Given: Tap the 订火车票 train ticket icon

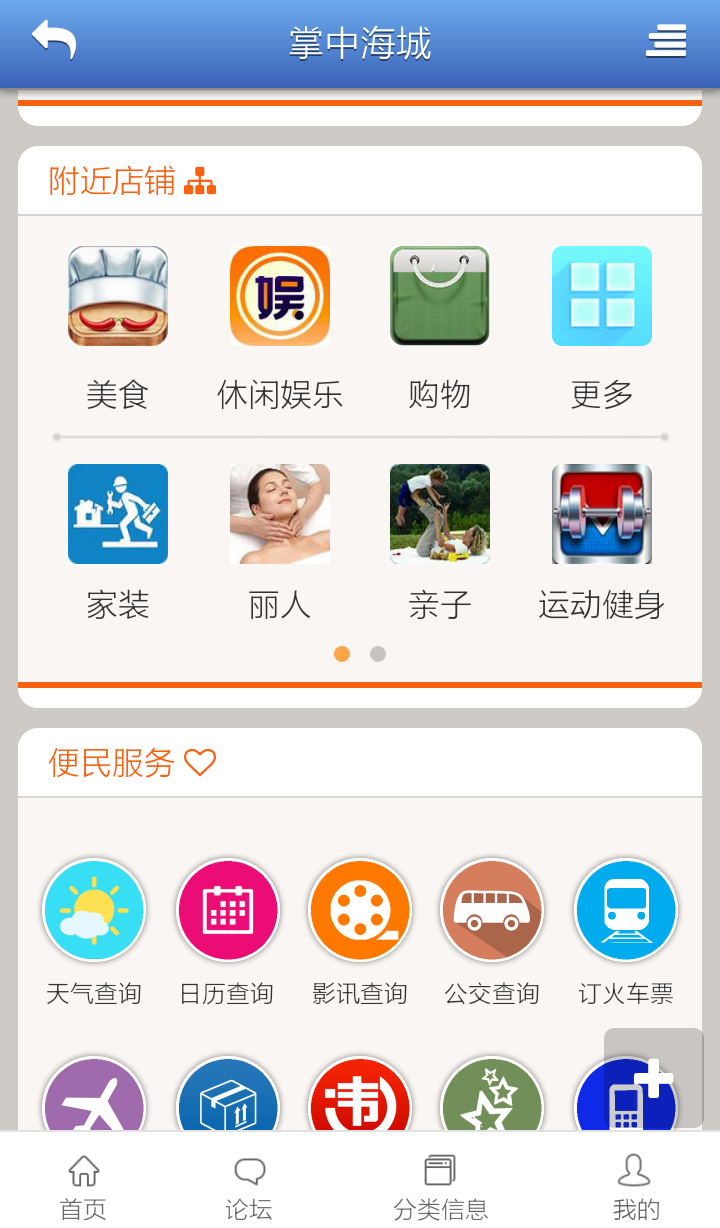Looking at the screenshot, I should (x=626, y=910).
